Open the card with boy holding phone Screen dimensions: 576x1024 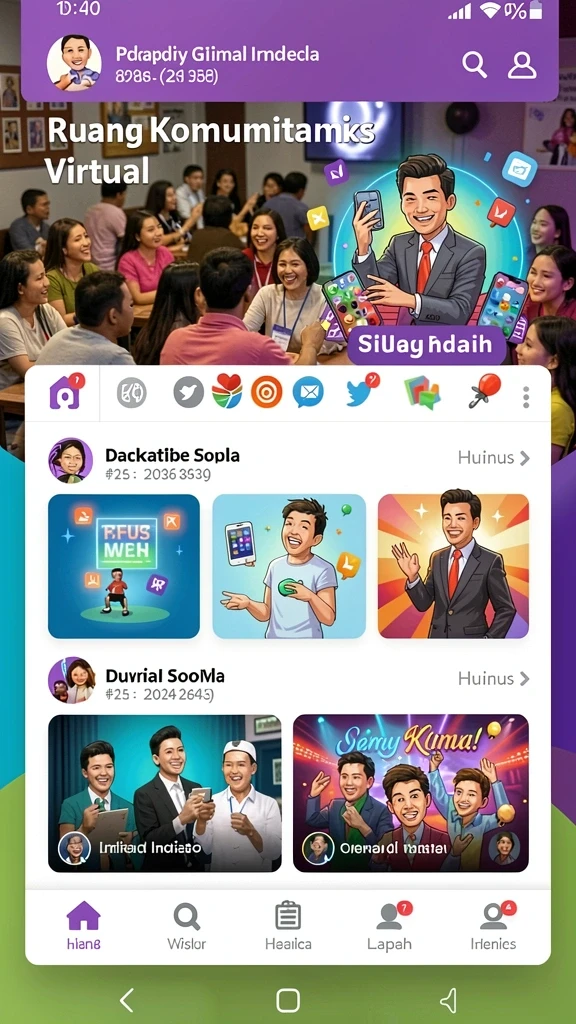coord(289,566)
